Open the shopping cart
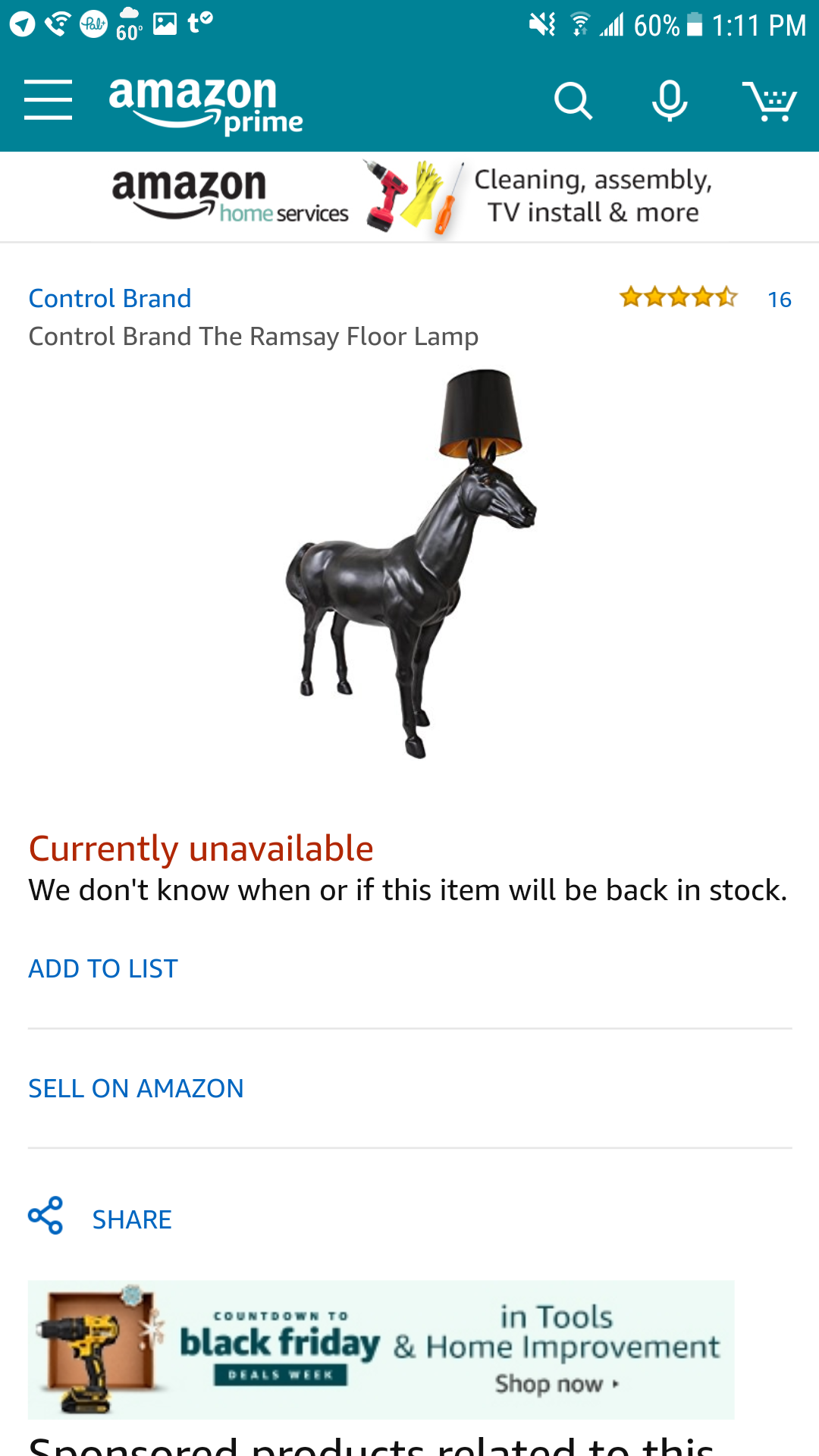 [769, 102]
